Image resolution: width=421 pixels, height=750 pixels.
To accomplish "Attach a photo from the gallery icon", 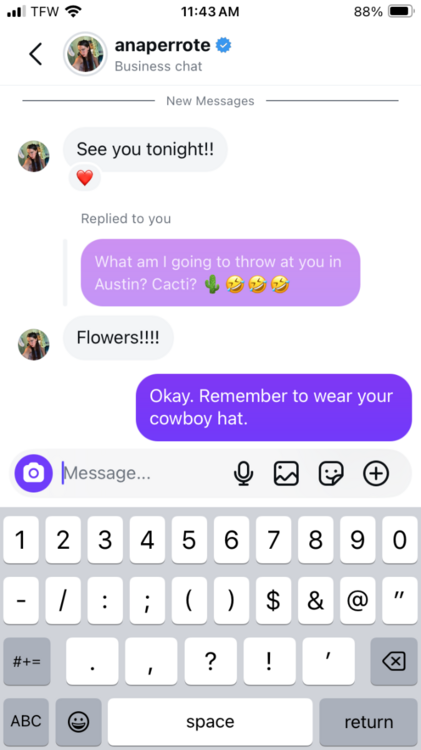I will click(286, 473).
